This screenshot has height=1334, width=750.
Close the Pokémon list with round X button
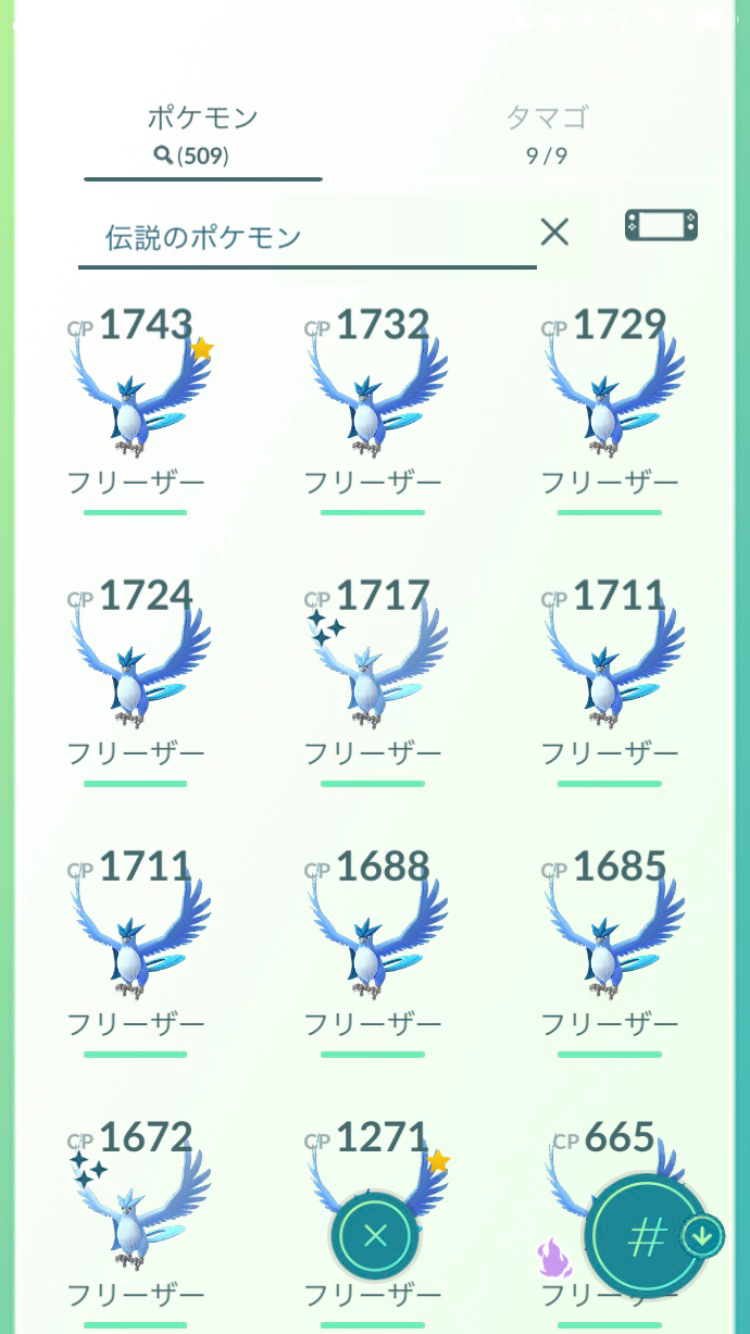tap(375, 1237)
